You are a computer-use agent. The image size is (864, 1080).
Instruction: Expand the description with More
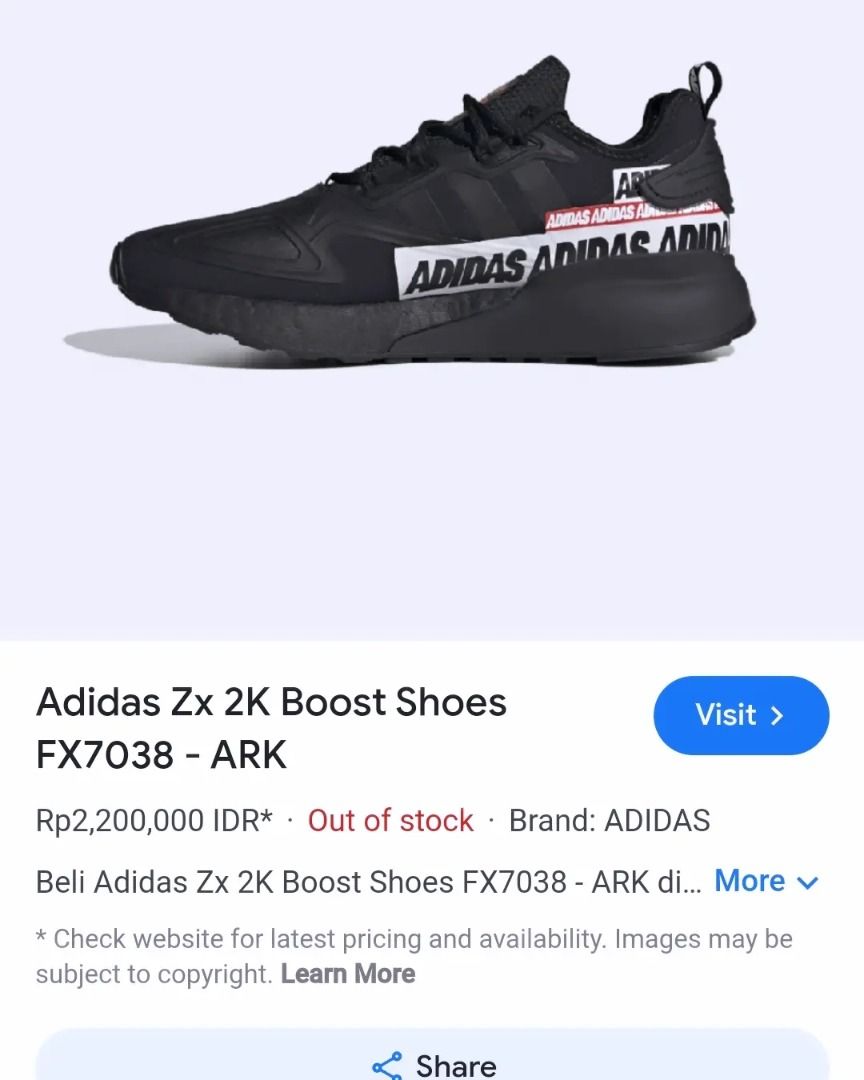coord(766,881)
